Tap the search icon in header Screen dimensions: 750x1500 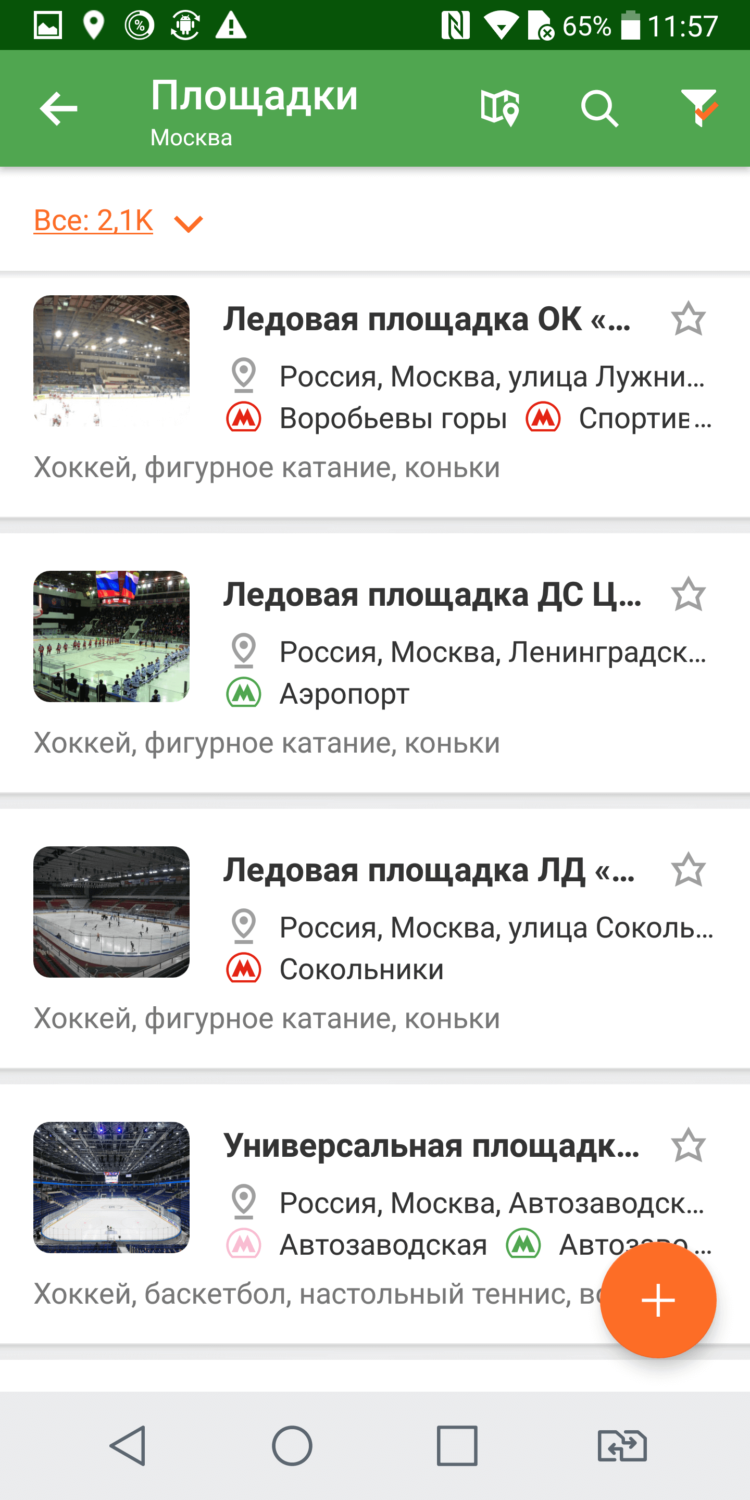pos(600,109)
